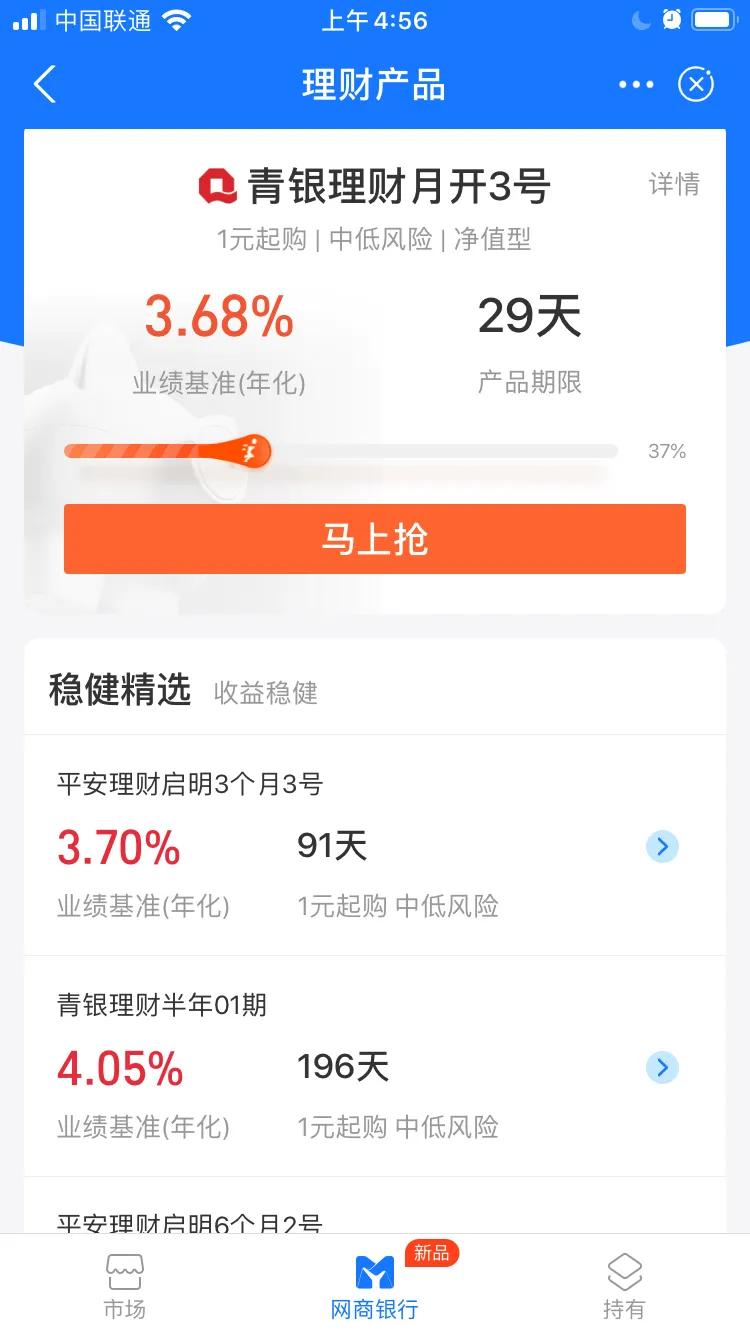Open the more options ellipsis menu
750x1334 pixels.
coord(636,85)
